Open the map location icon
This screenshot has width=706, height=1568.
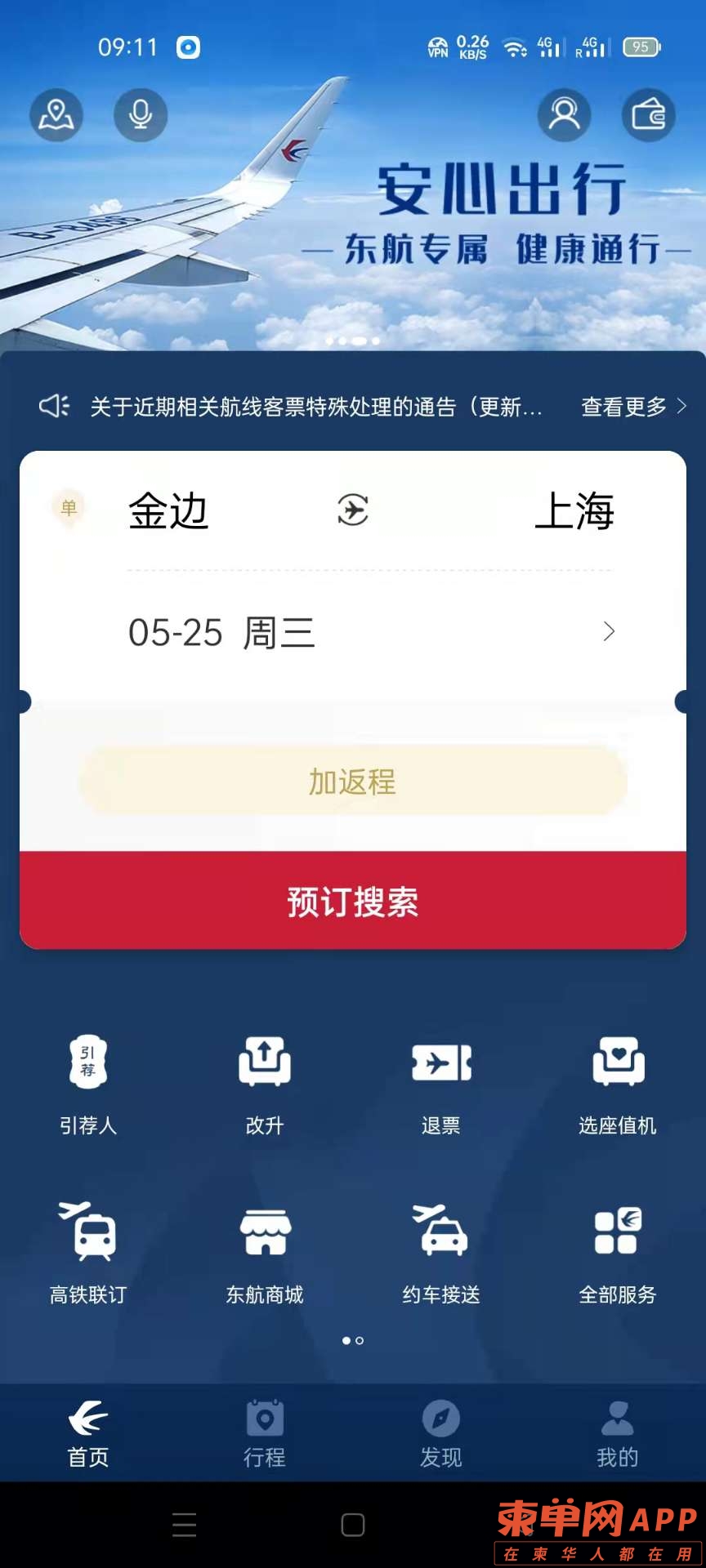coord(56,115)
